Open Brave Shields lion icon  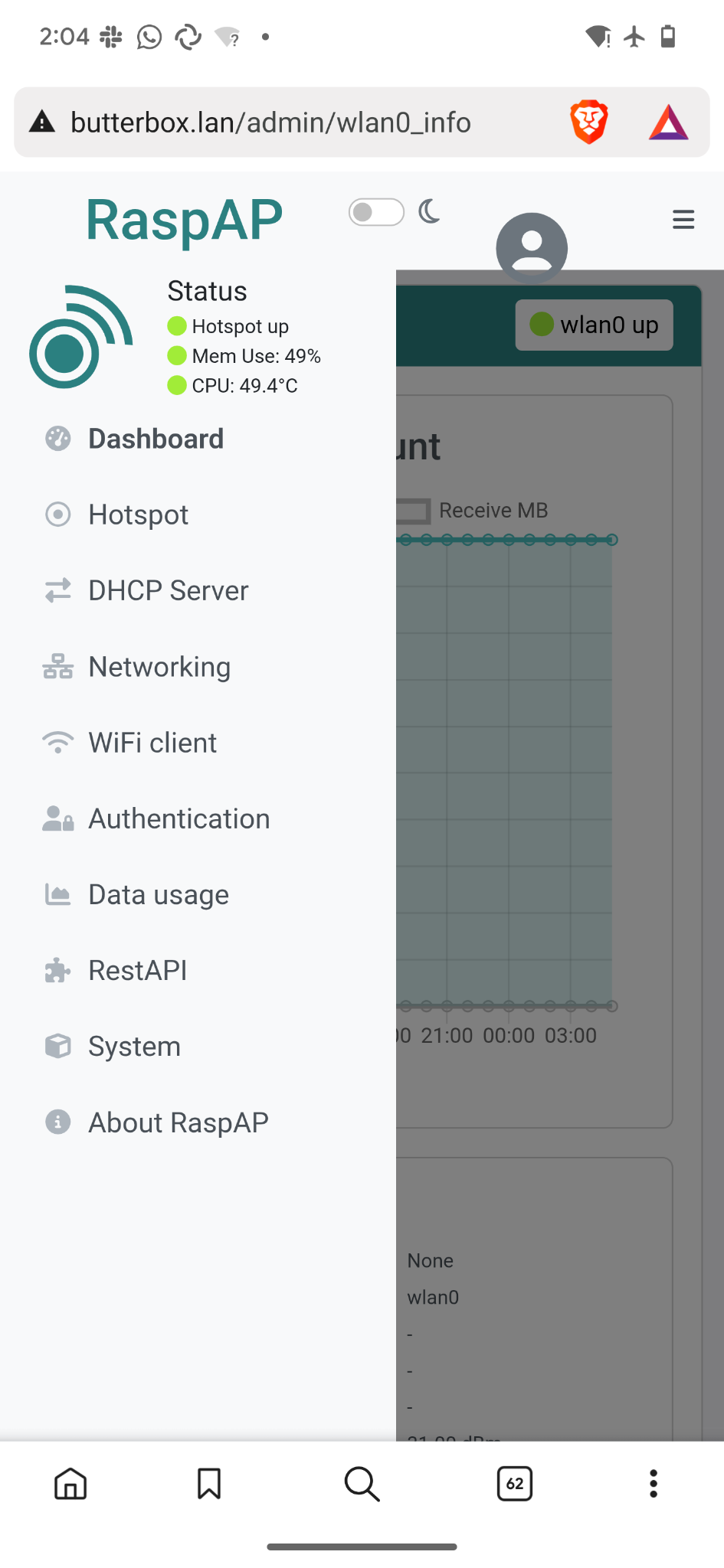click(x=588, y=122)
